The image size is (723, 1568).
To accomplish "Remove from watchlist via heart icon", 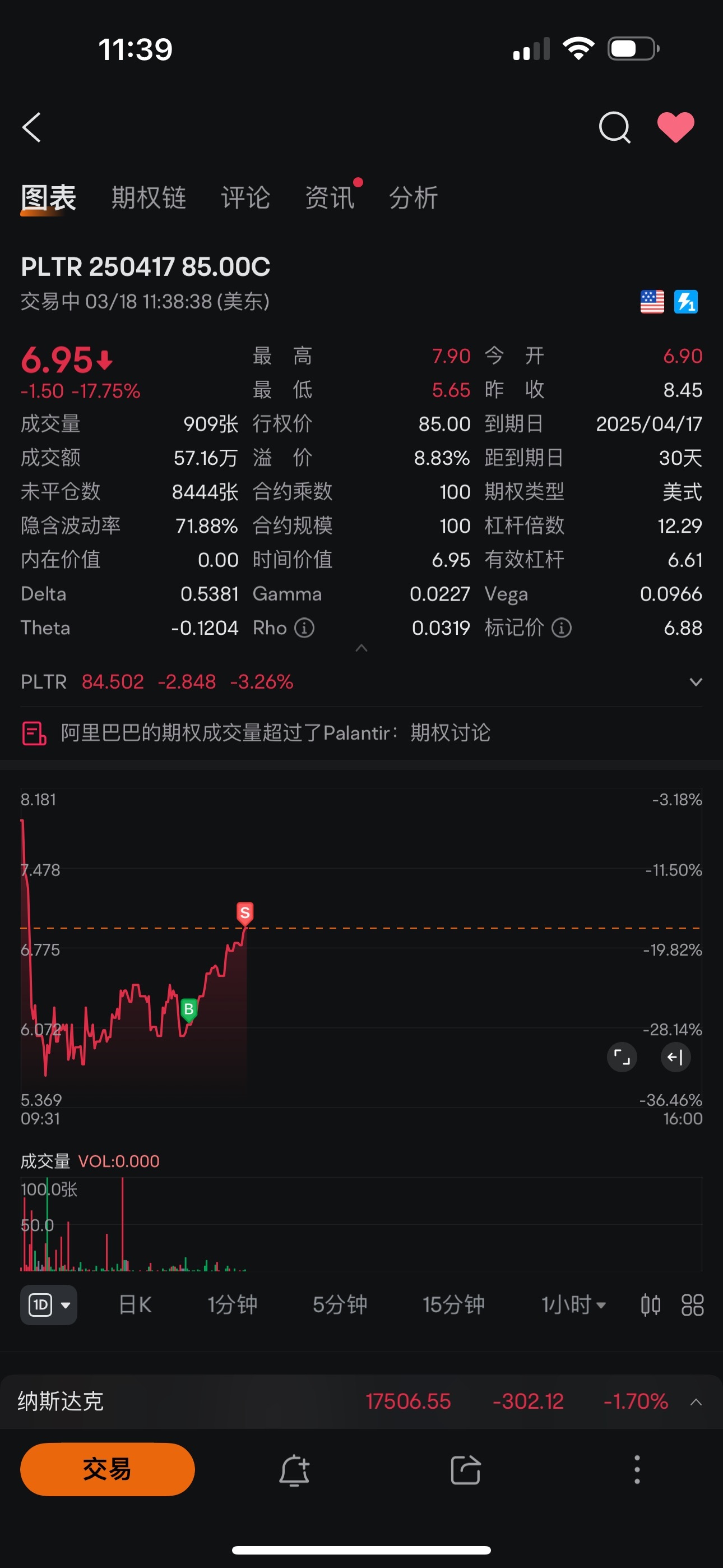I will (x=675, y=127).
